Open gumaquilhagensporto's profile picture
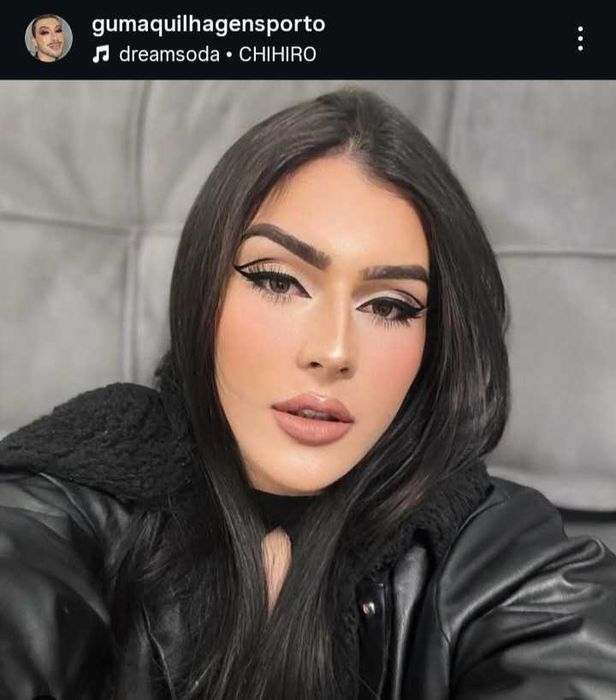Screen dimensions: 616x700 (x=48, y=39)
